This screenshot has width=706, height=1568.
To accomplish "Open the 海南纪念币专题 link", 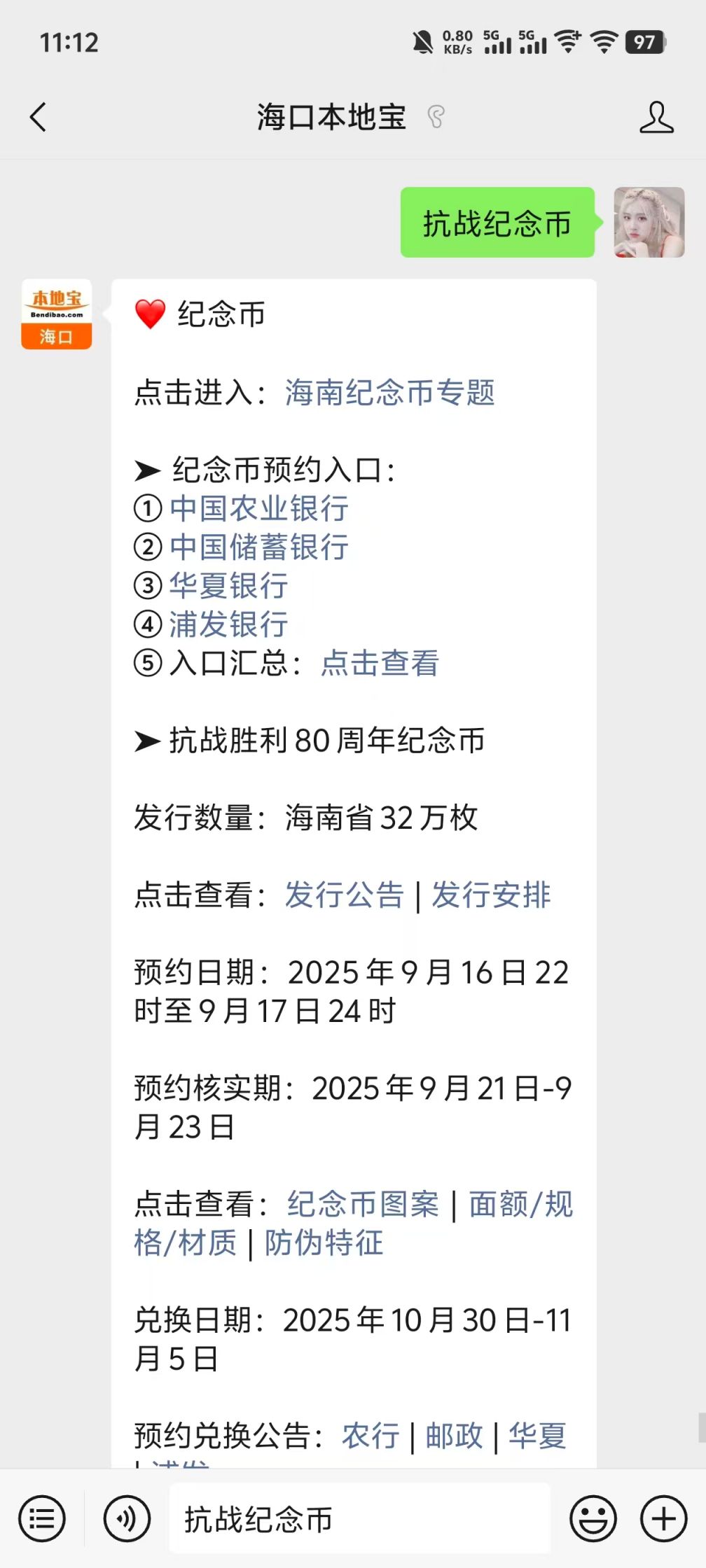I will 389,393.
